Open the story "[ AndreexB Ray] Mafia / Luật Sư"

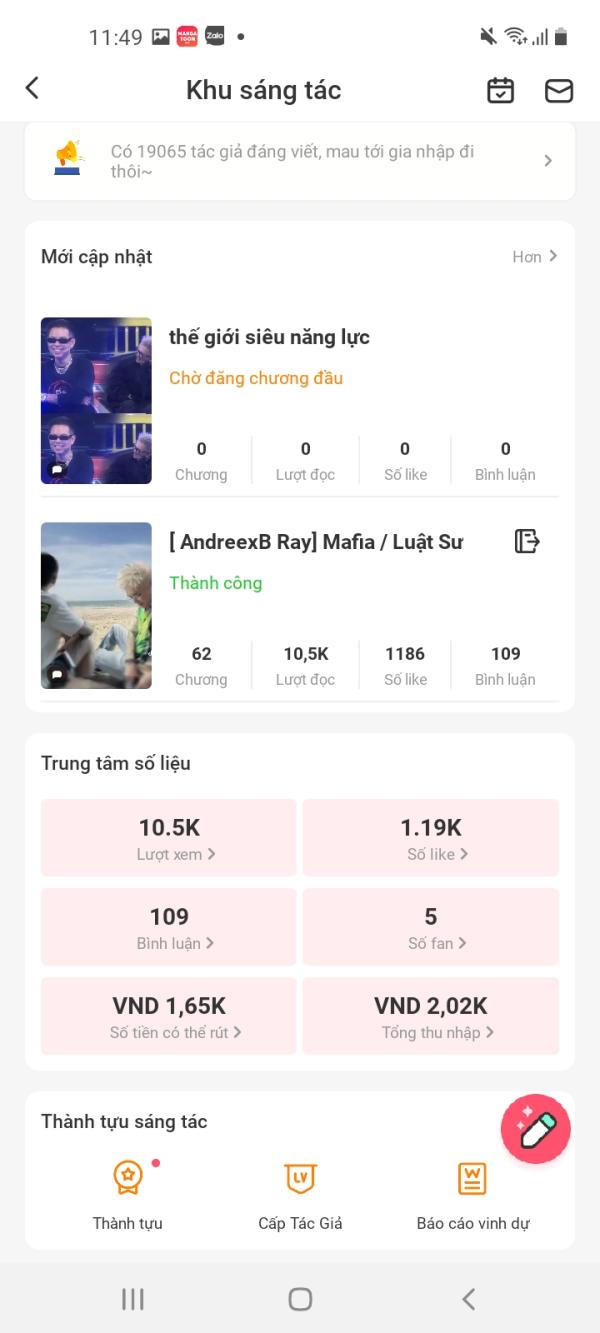[315, 542]
